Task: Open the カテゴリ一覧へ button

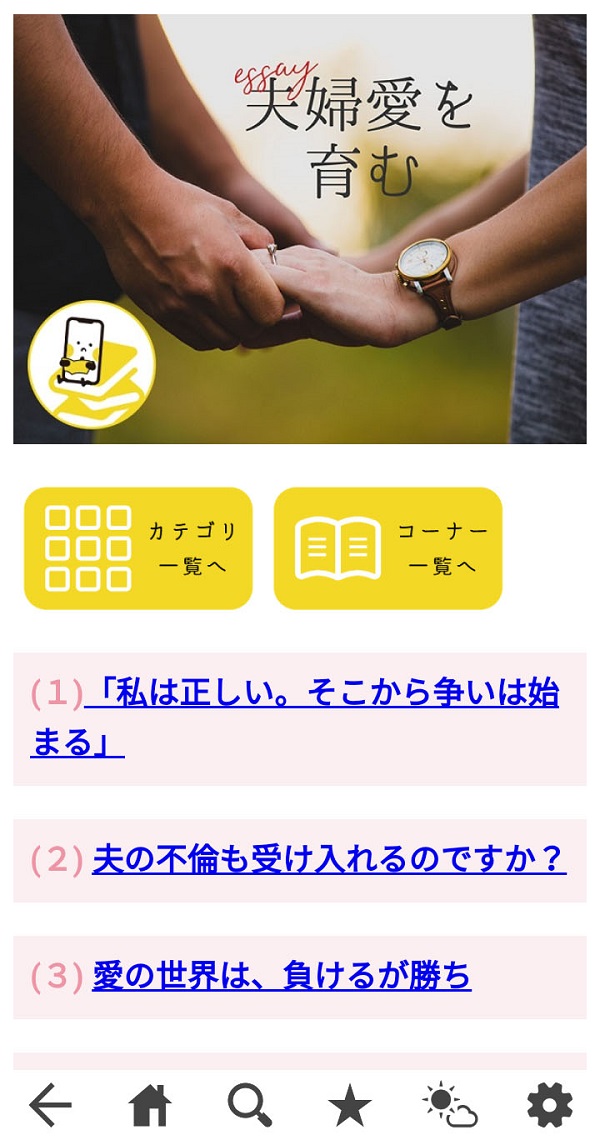Action: [x=138, y=548]
